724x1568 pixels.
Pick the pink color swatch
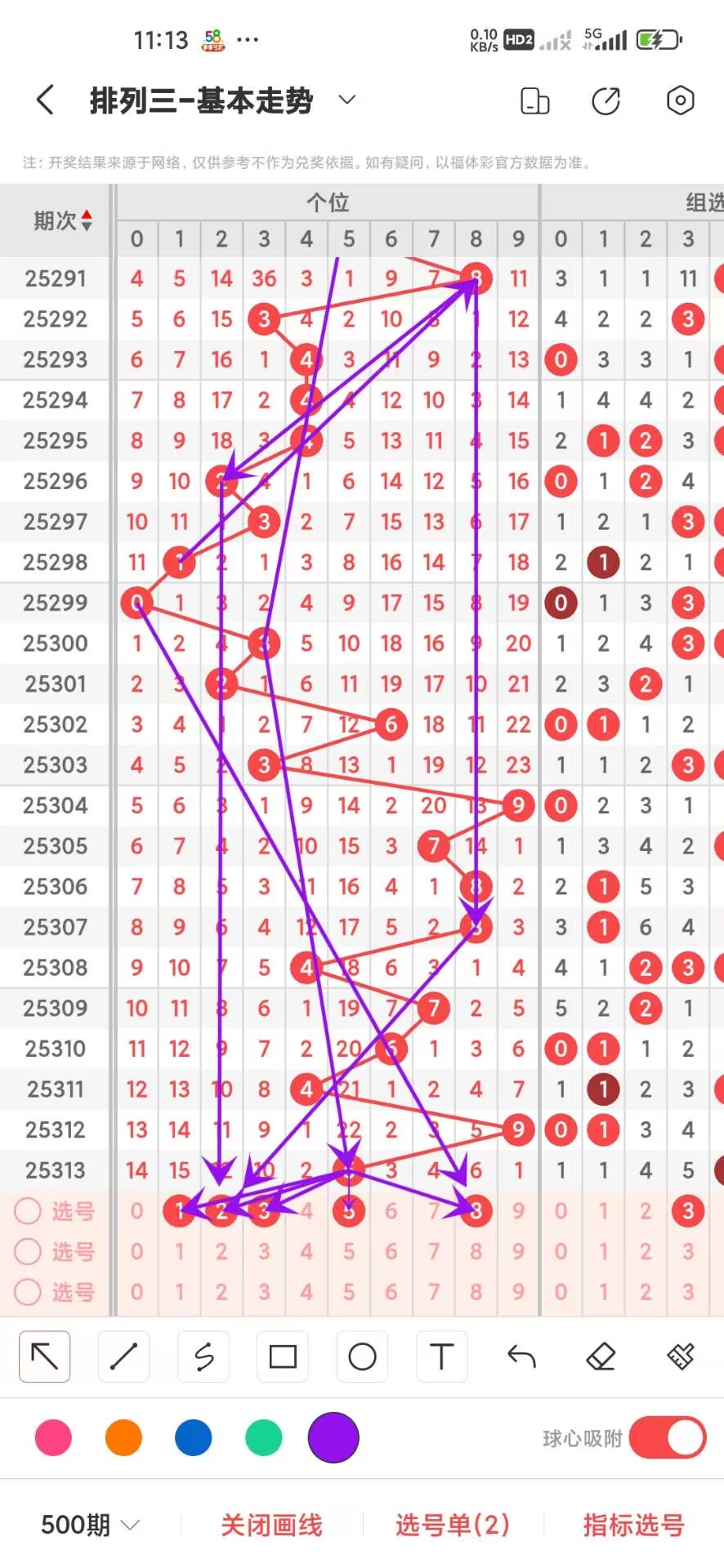[53, 1438]
